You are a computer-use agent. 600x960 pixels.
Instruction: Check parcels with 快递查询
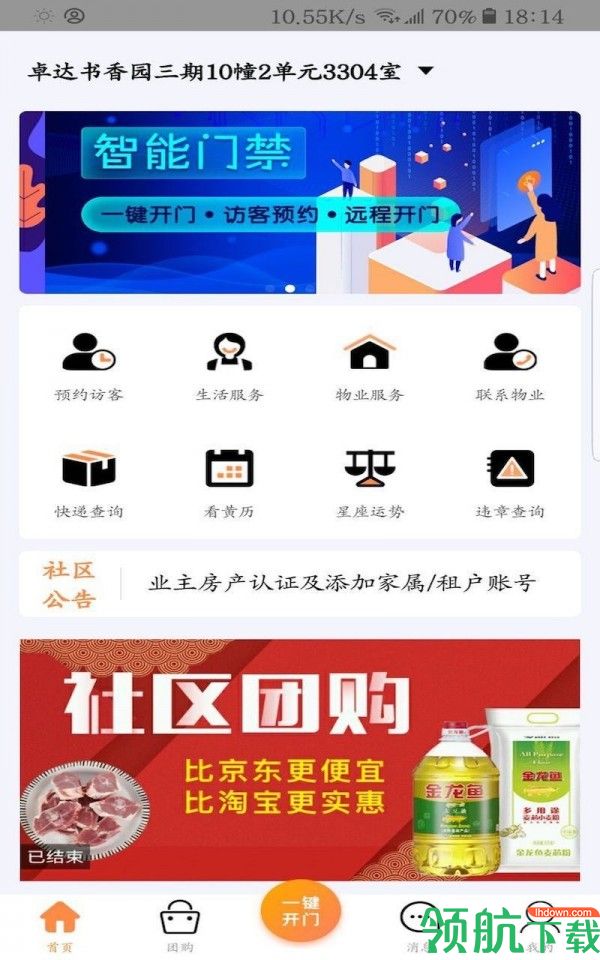click(x=89, y=481)
